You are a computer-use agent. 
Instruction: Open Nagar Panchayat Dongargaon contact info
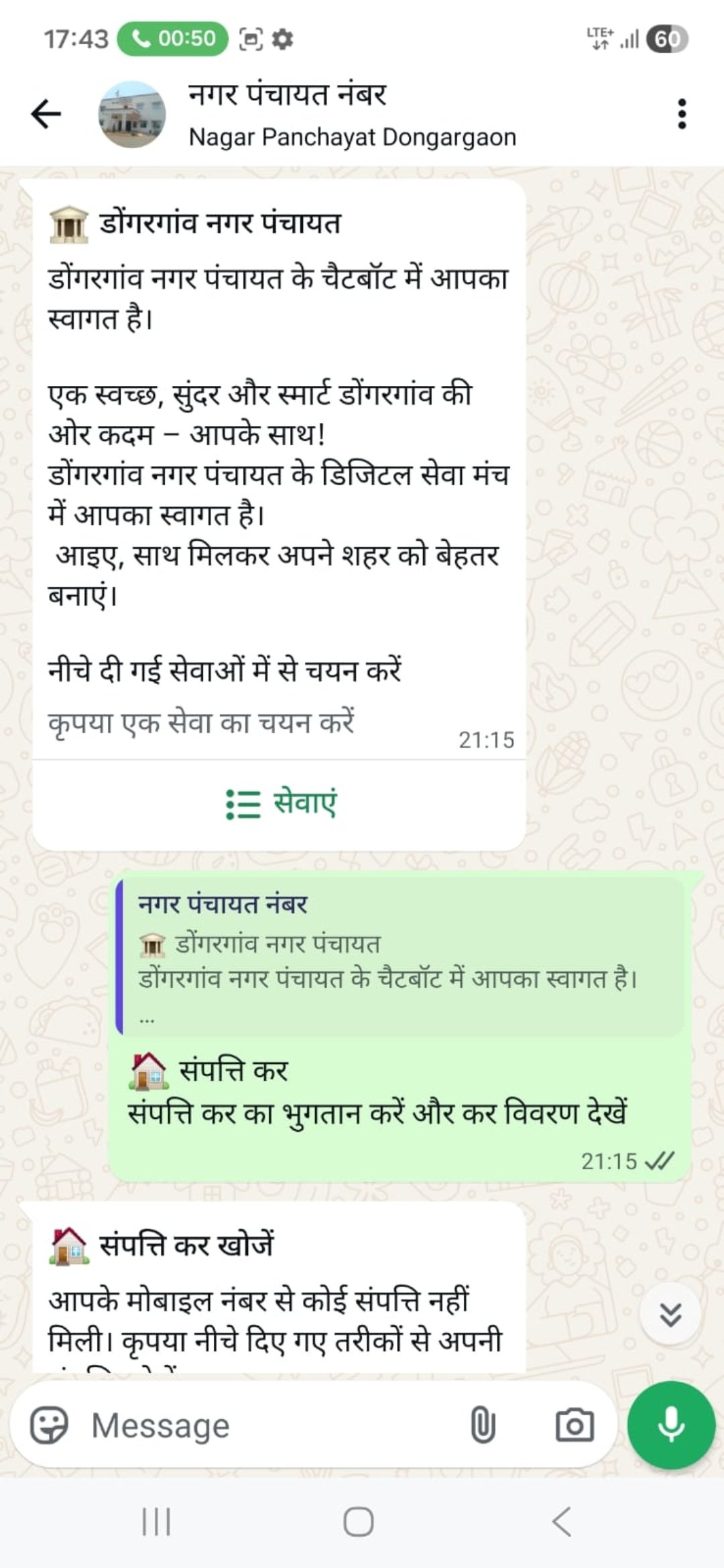point(352,114)
